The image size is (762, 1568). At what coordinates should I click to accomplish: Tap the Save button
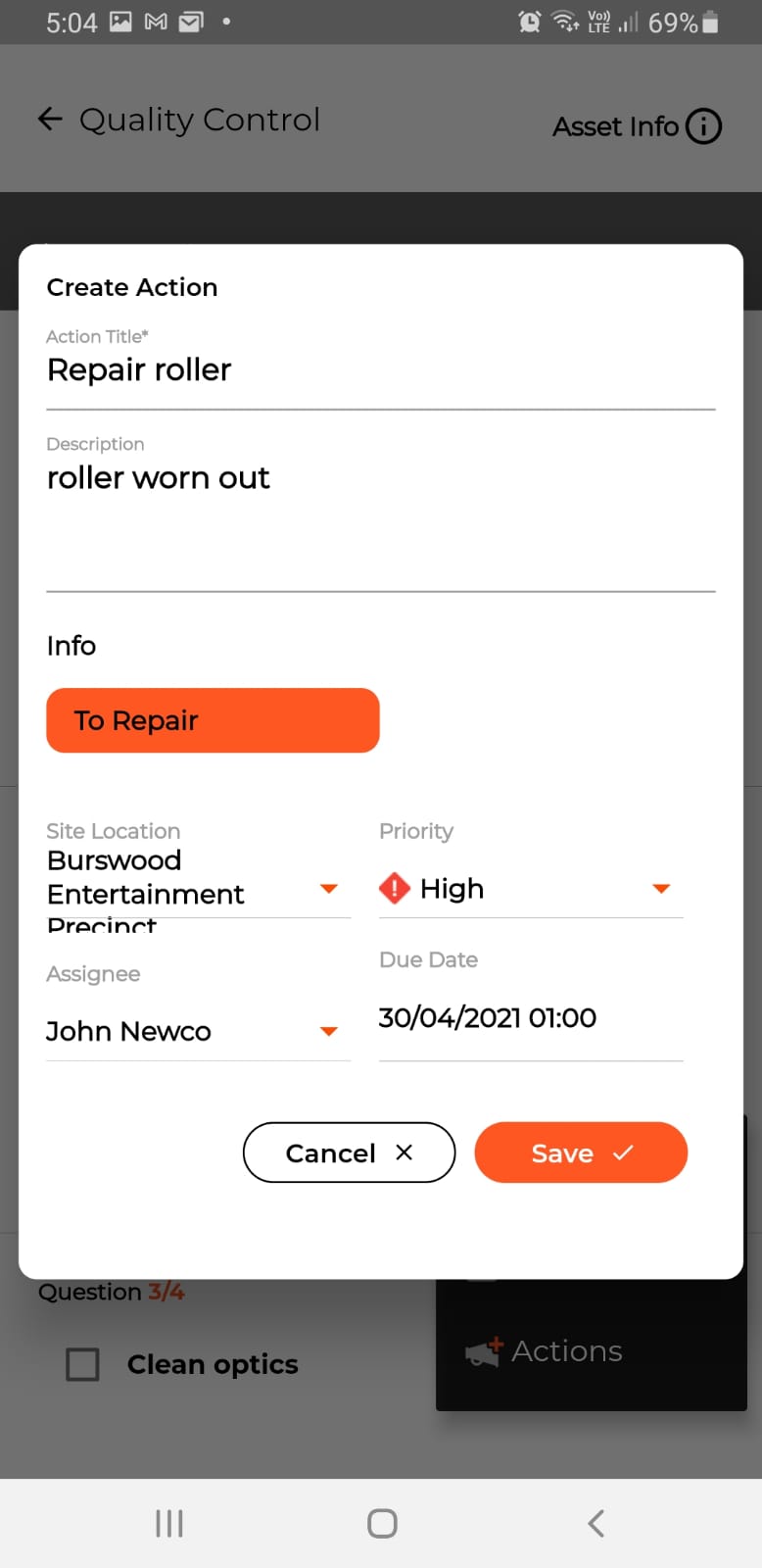click(581, 1152)
